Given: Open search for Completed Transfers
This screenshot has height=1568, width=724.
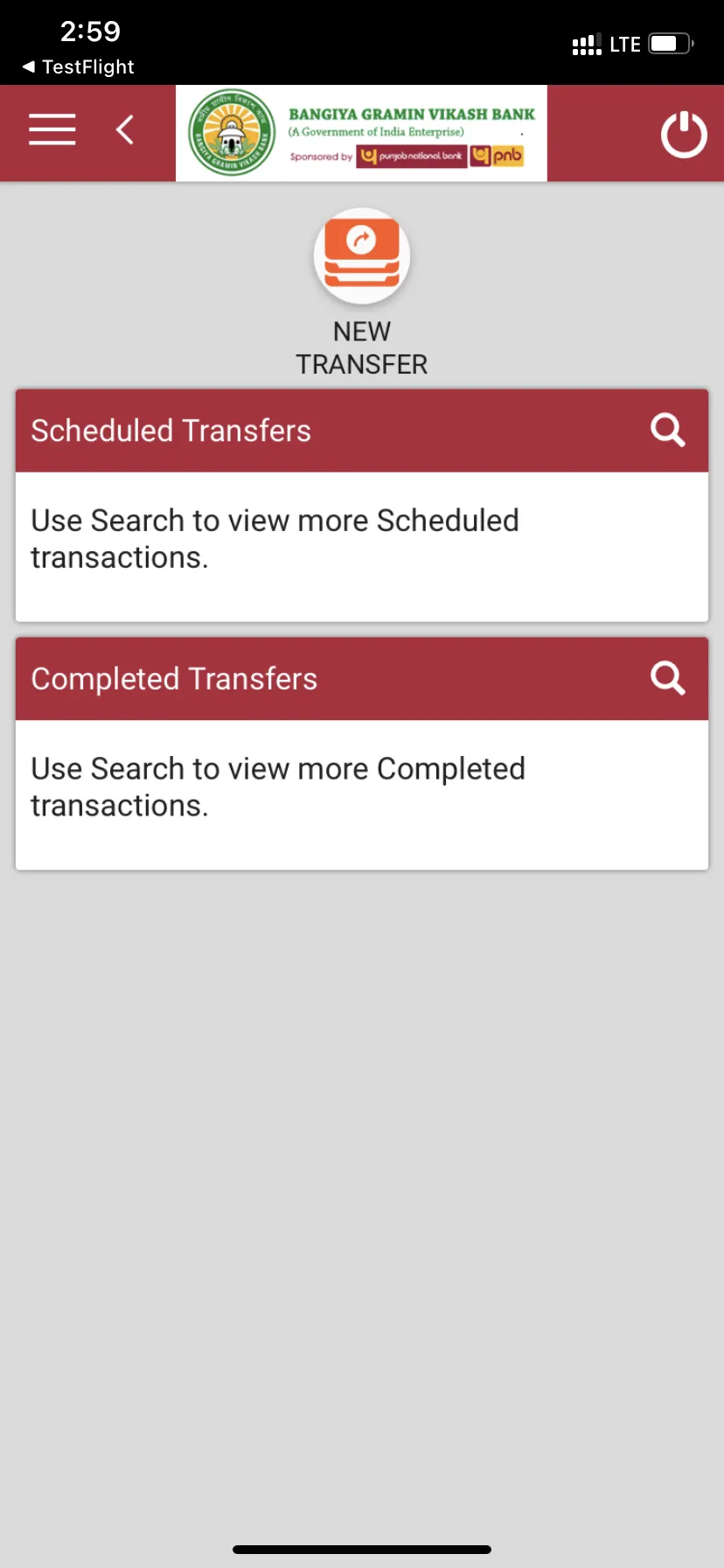Looking at the screenshot, I should [x=667, y=678].
